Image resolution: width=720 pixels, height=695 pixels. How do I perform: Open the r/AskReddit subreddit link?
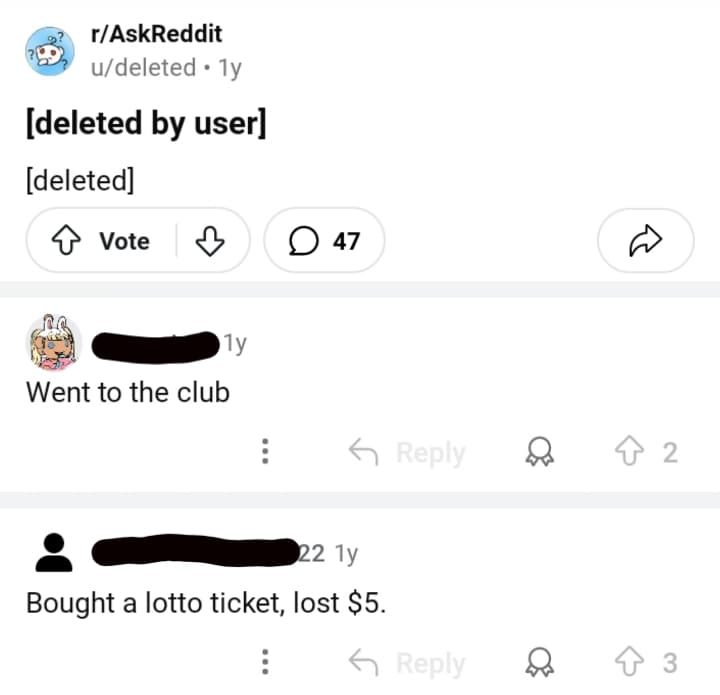pos(156,34)
